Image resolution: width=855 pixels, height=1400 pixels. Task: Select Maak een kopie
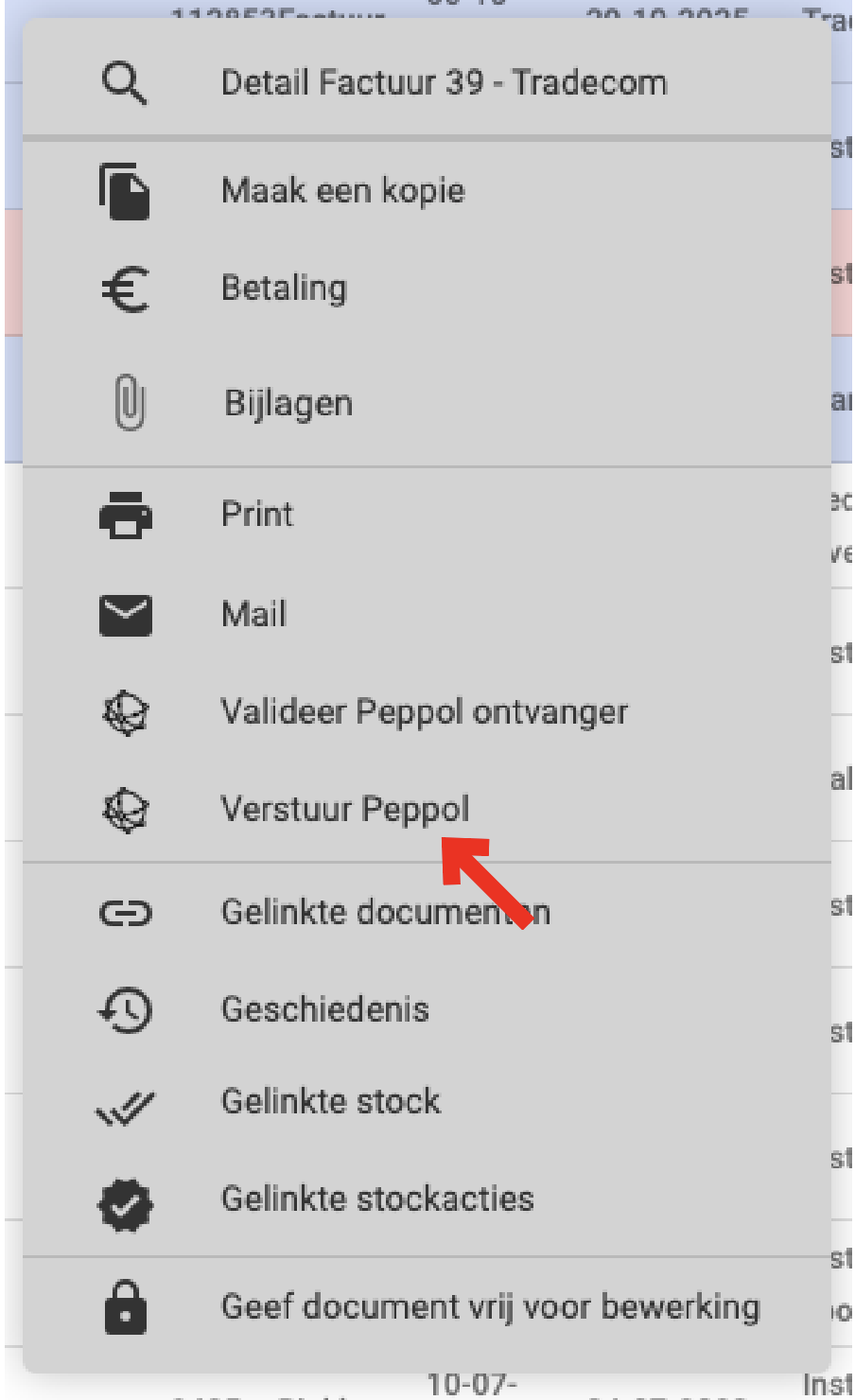[342, 191]
